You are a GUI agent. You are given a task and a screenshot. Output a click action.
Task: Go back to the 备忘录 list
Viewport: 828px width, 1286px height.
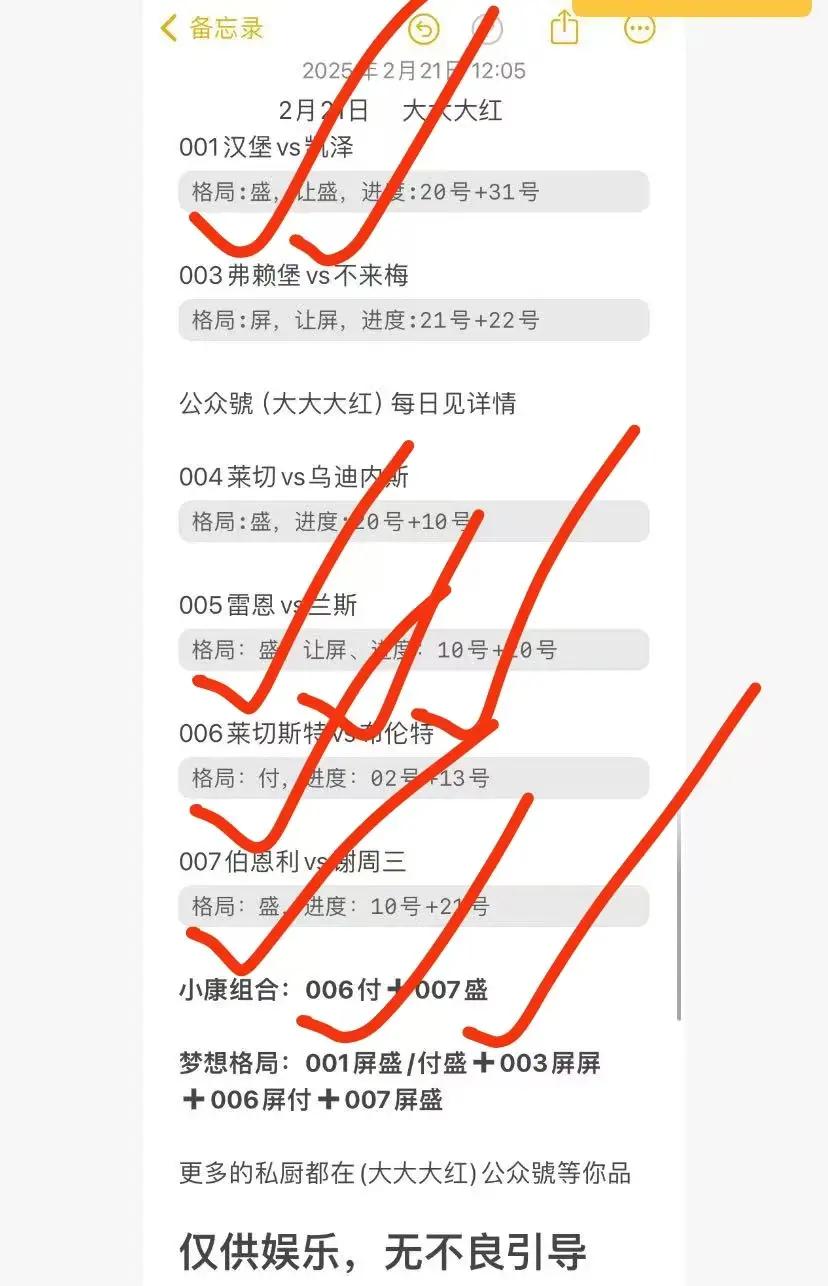(x=211, y=28)
